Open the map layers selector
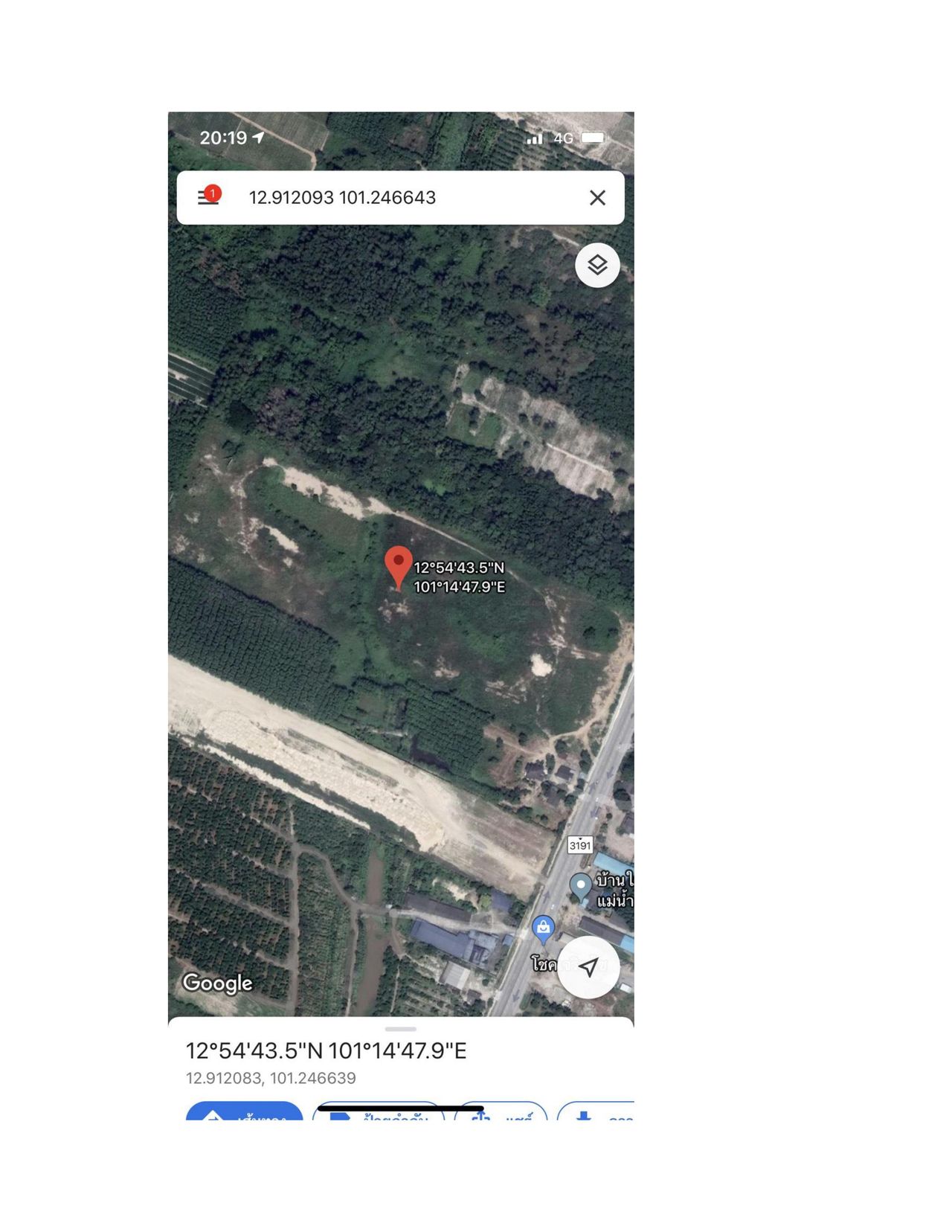The width and height of the screenshot is (952, 1232). [x=597, y=265]
